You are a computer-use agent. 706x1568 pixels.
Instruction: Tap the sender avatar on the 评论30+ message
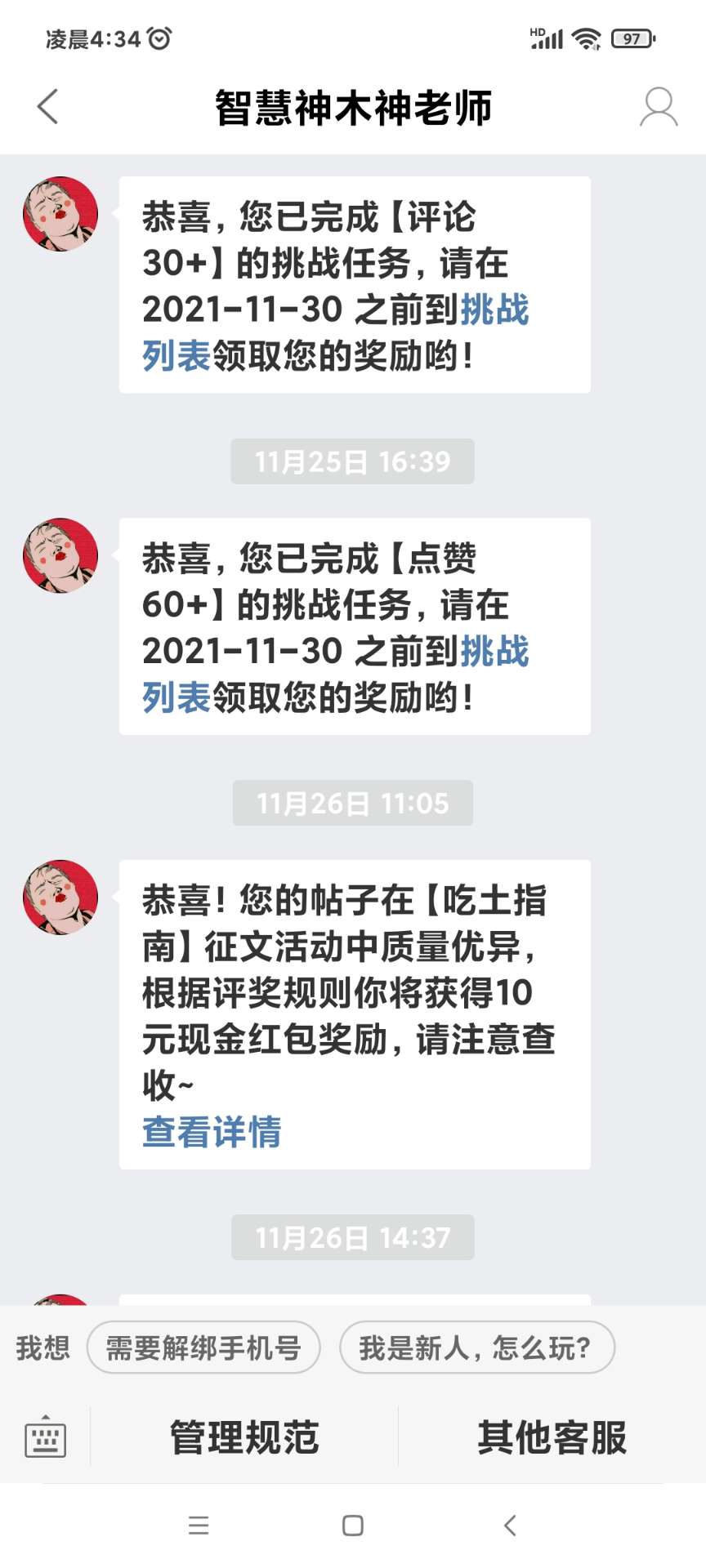[x=60, y=214]
